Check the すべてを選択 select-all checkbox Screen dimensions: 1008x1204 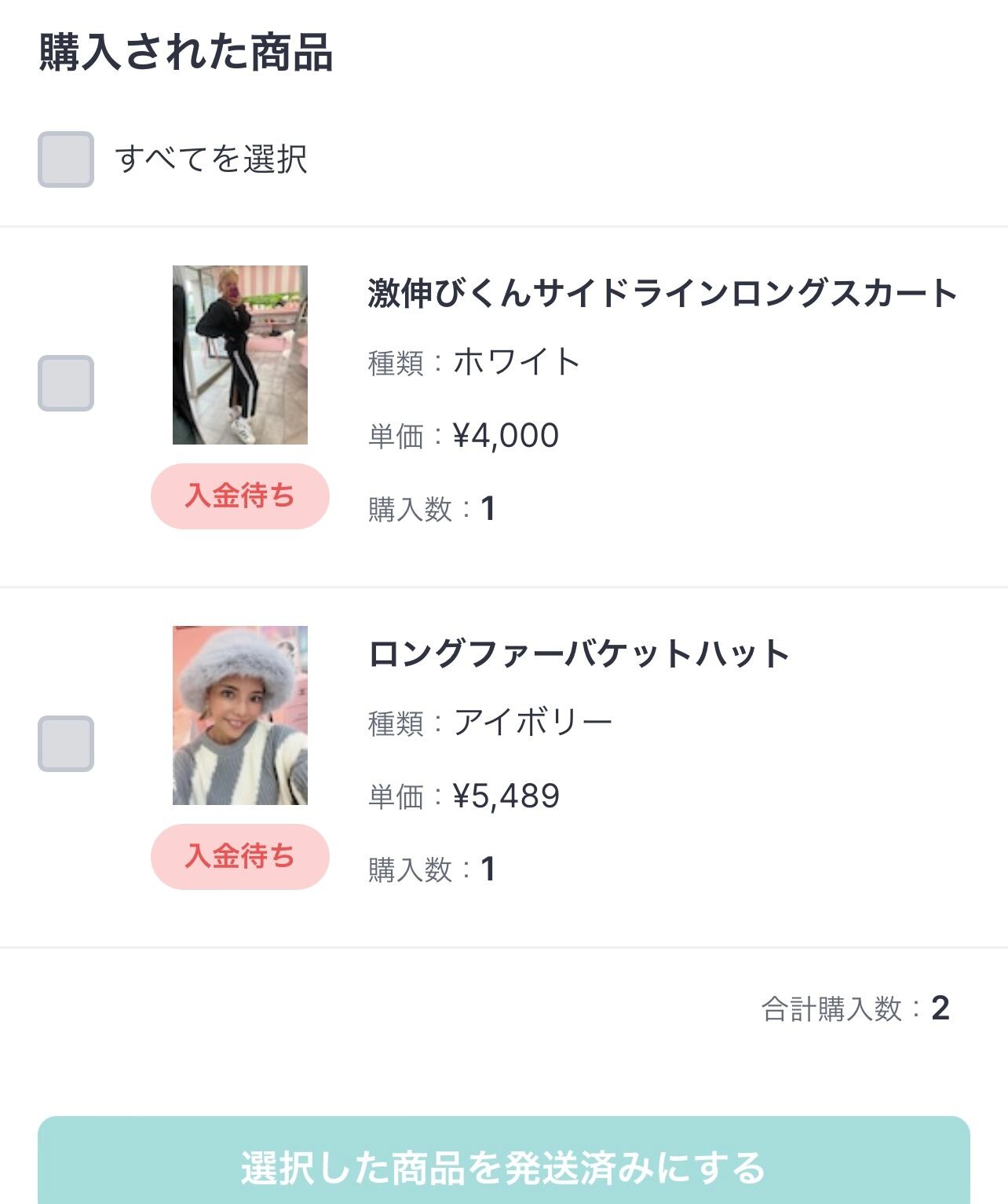click(x=66, y=159)
